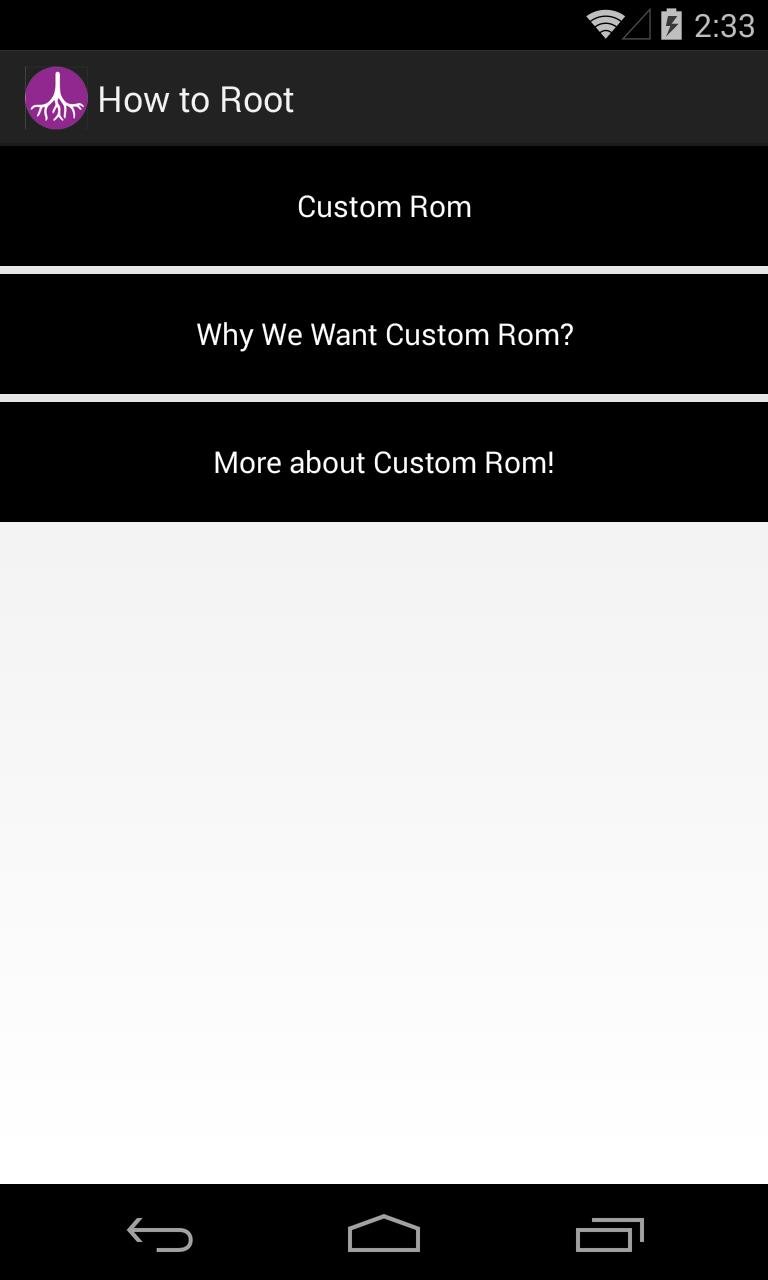The image size is (768, 1280).
Task: Click the Wi-Fi status icon
Action: pos(604,24)
